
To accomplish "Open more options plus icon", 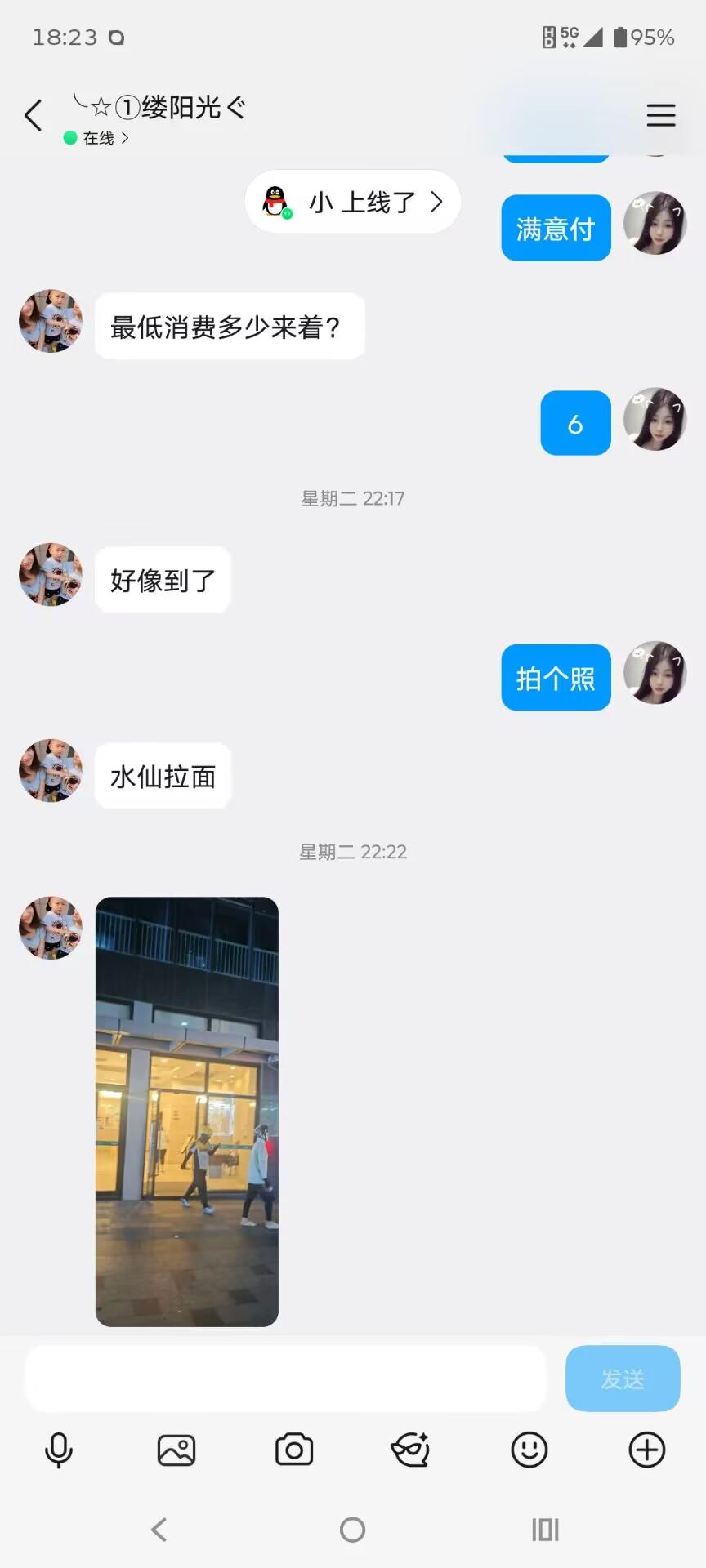I will coord(647,1450).
